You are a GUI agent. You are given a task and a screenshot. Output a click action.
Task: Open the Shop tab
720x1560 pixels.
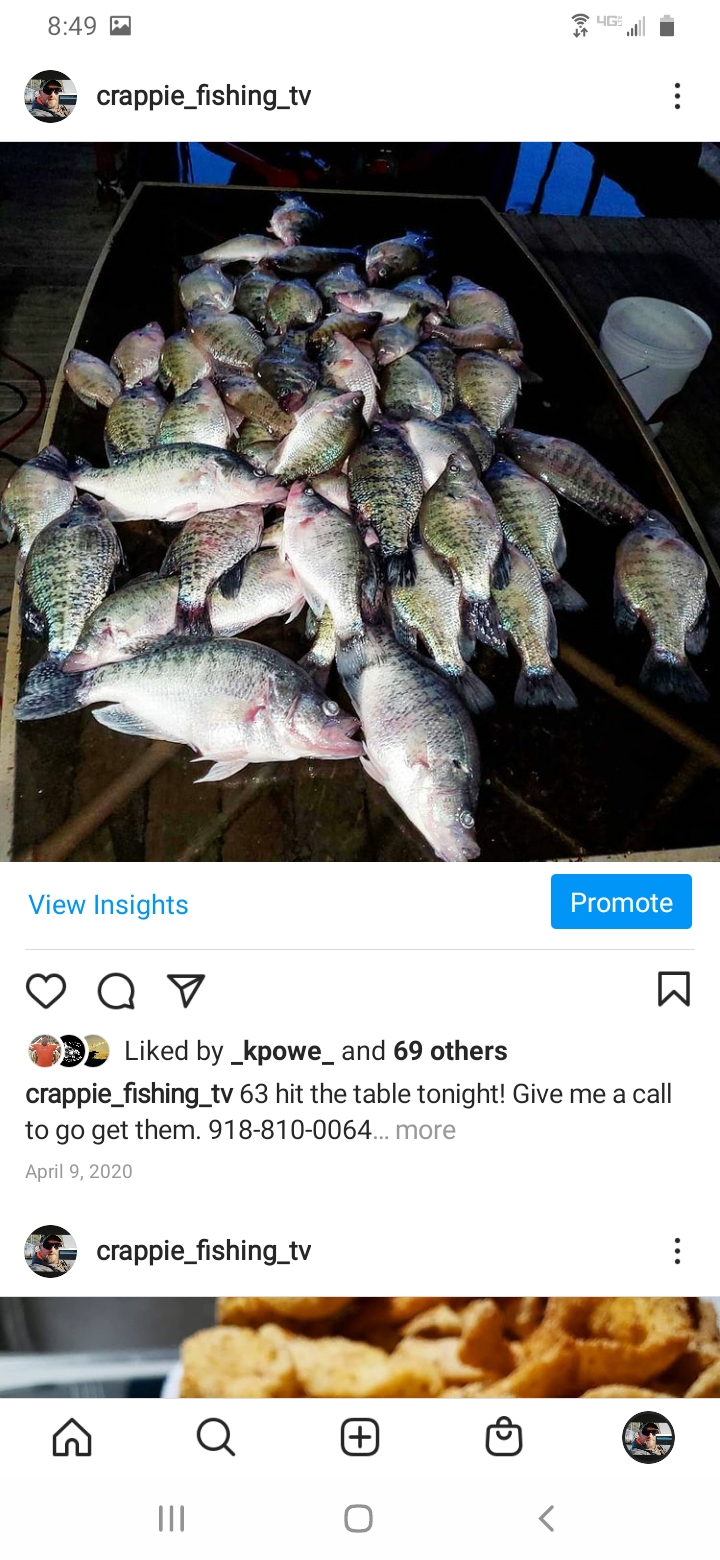click(504, 1438)
